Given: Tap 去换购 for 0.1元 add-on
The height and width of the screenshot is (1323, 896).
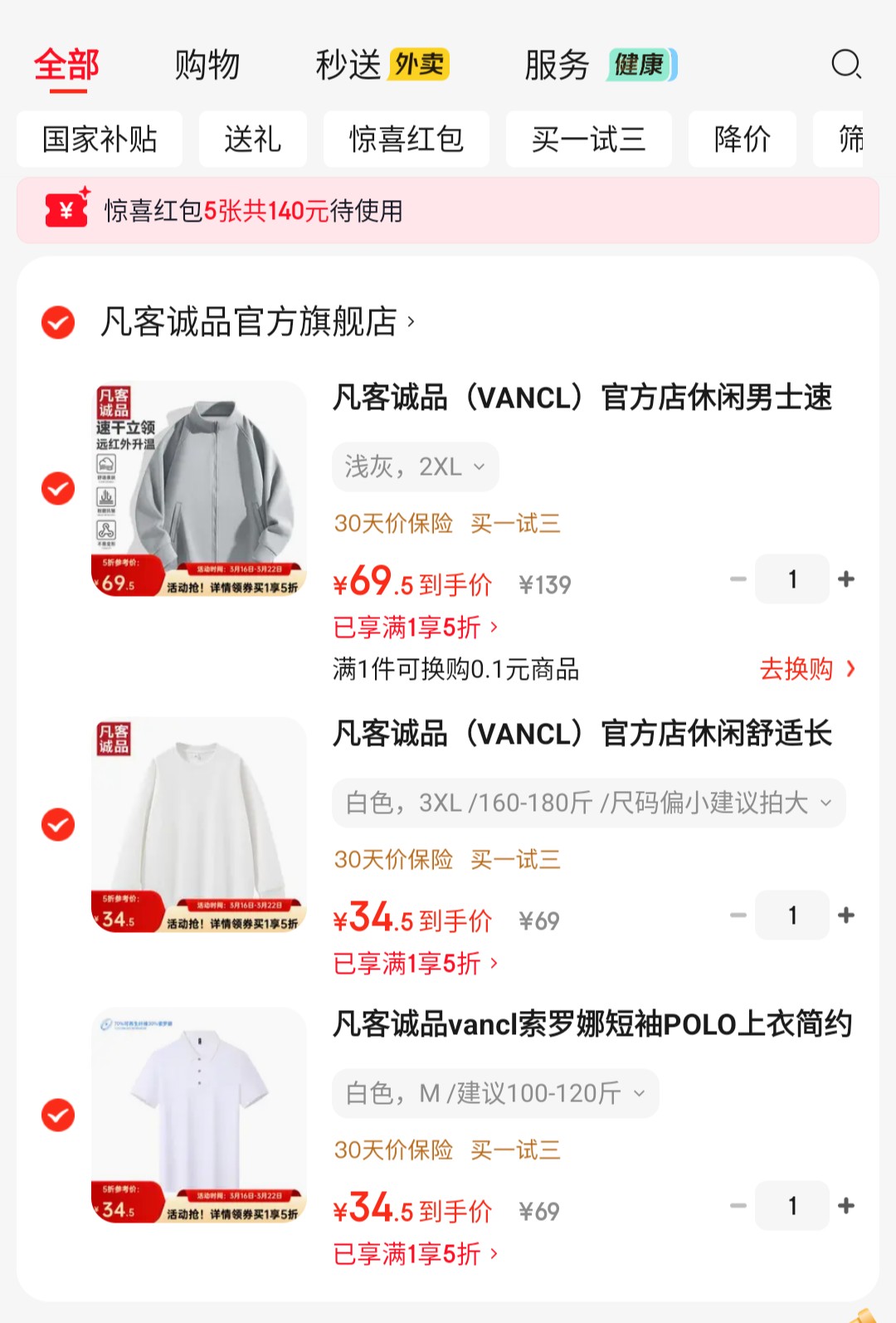Looking at the screenshot, I should point(806,669).
